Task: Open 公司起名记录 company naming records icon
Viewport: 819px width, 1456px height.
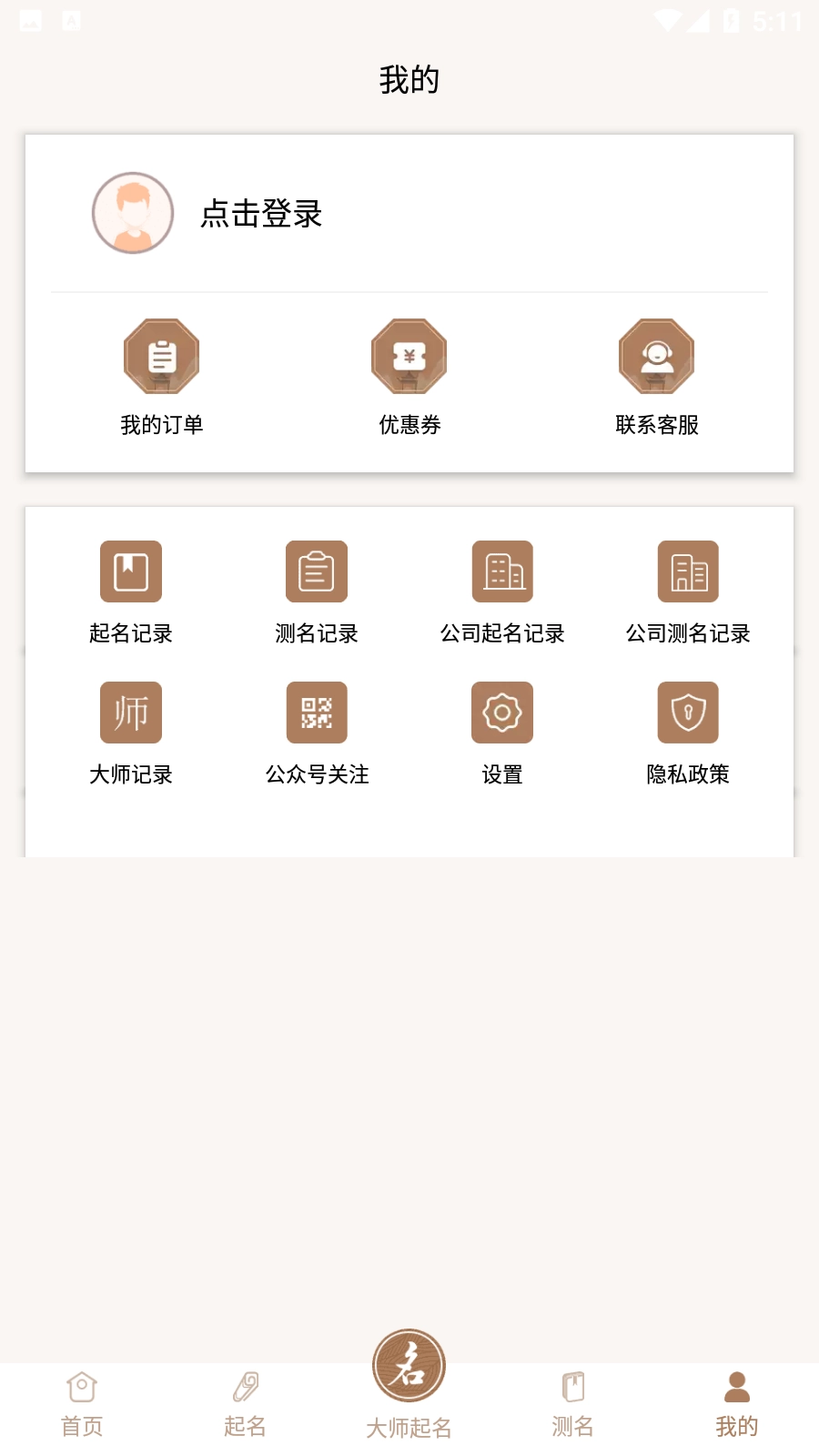Action: pyautogui.click(x=502, y=571)
